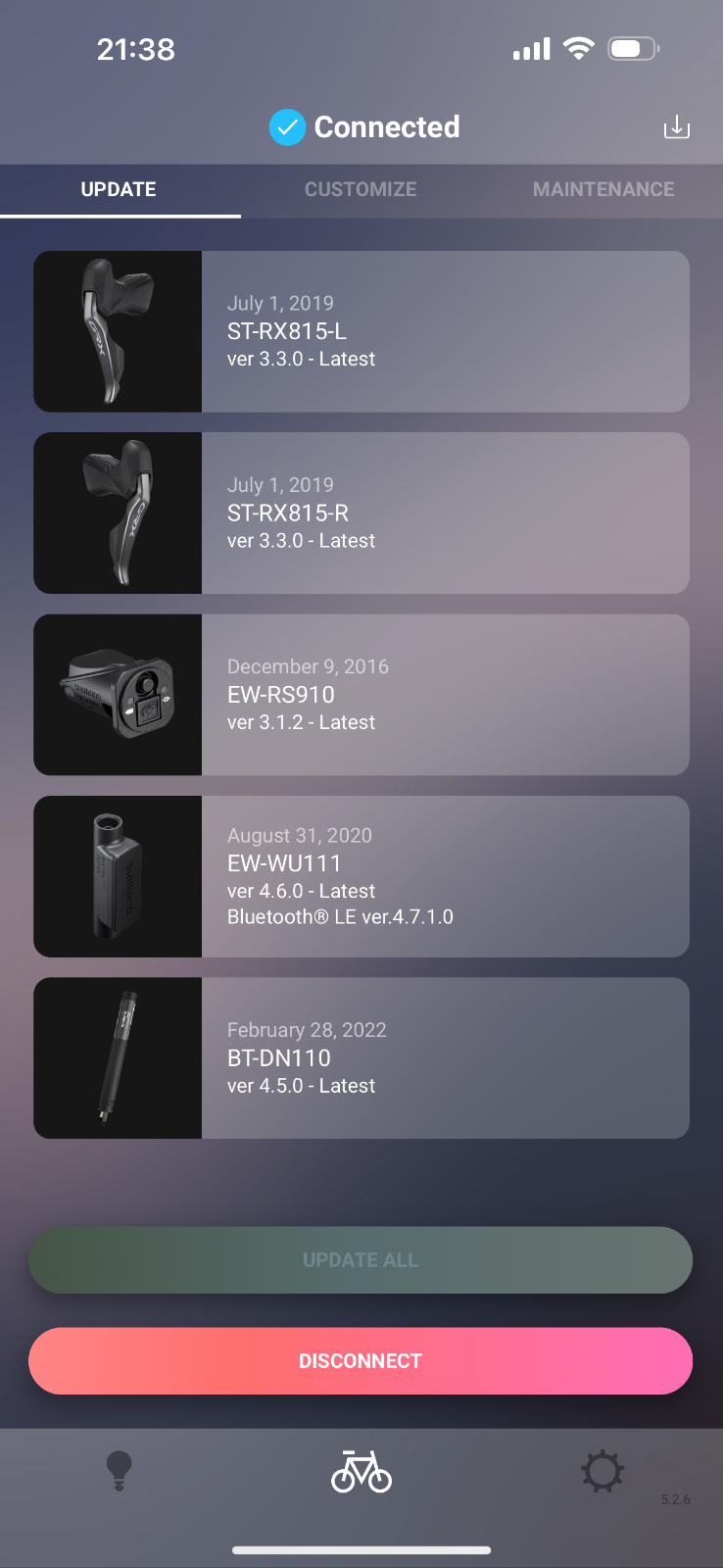Open the EW-RS910 unit card

pos(361,695)
